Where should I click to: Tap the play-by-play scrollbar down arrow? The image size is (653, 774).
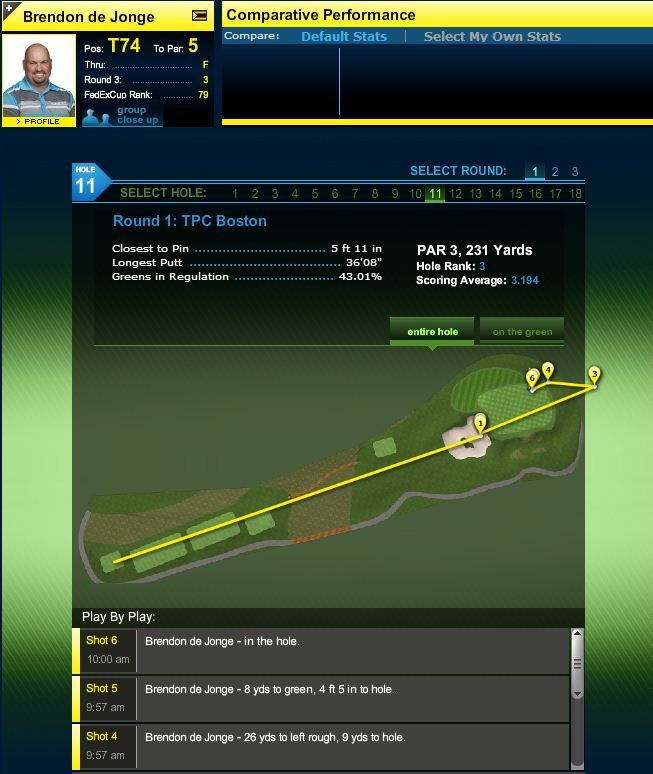pos(577,692)
